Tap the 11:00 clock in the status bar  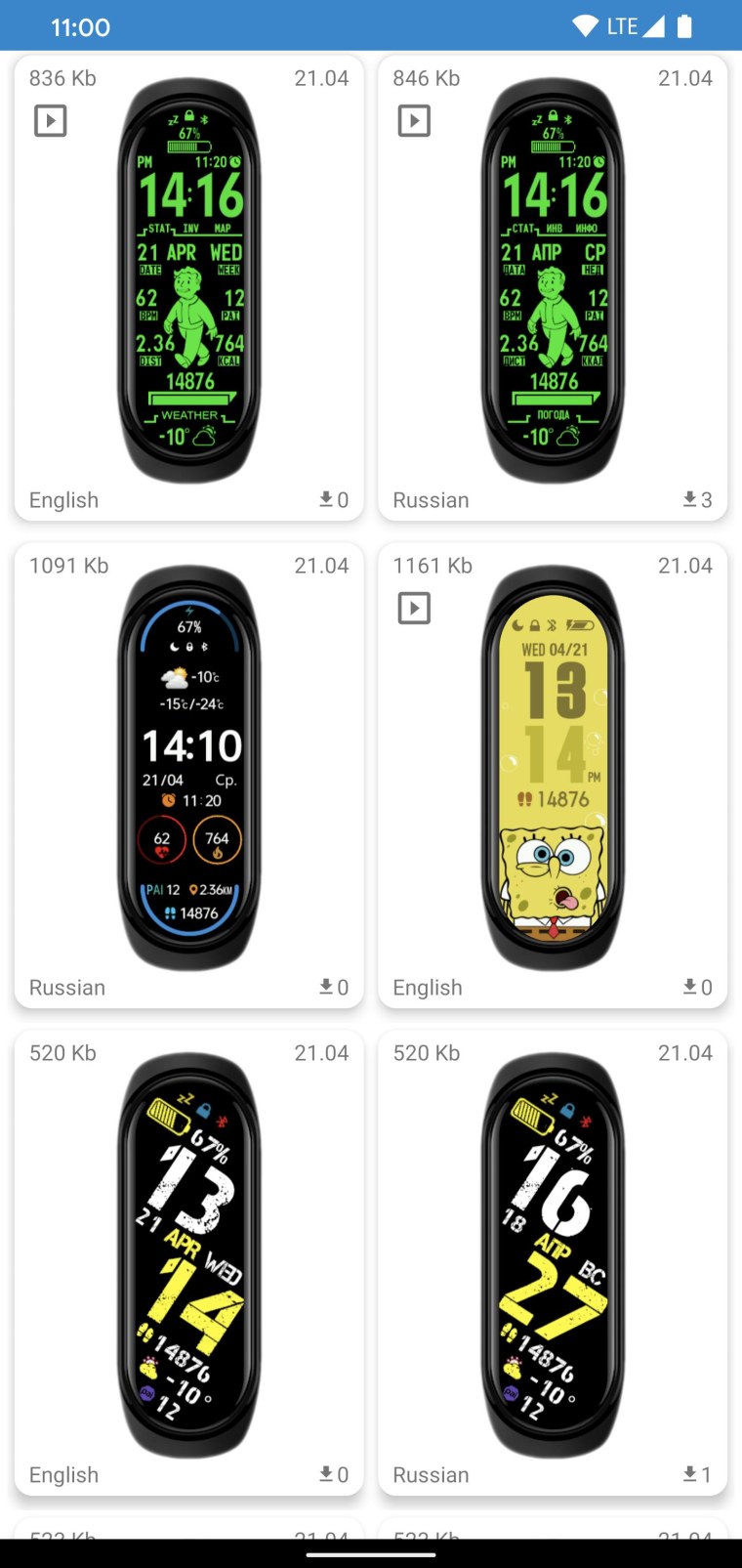[82, 26]
